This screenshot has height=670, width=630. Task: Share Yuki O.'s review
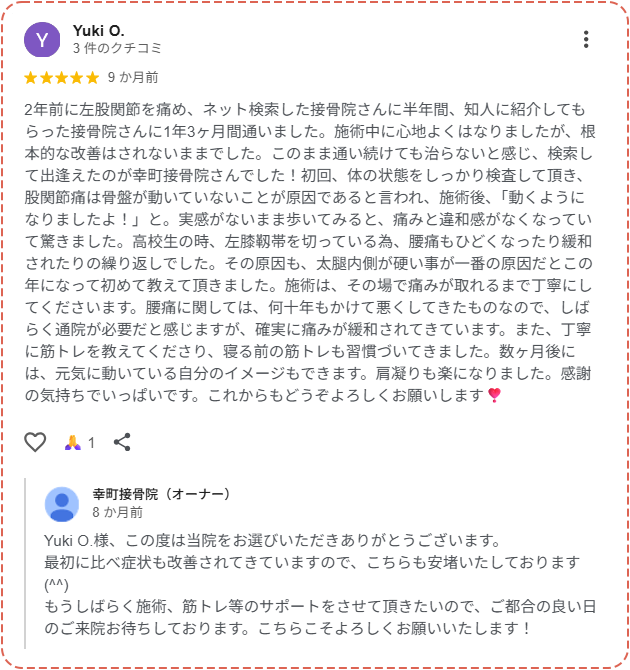pyautogui.click(x=122, y=442)
